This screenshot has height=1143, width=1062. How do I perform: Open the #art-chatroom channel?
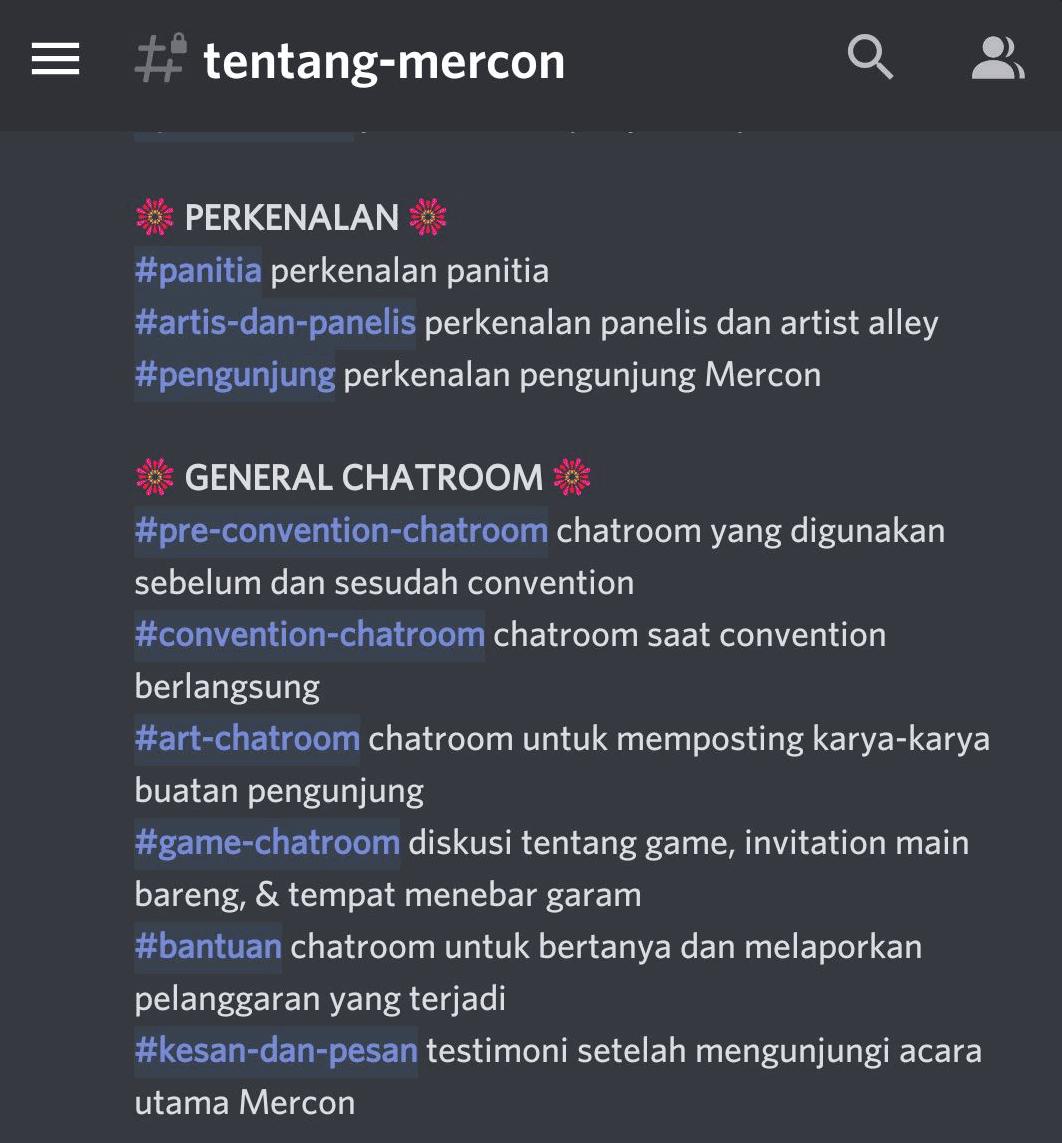point(247,739)
